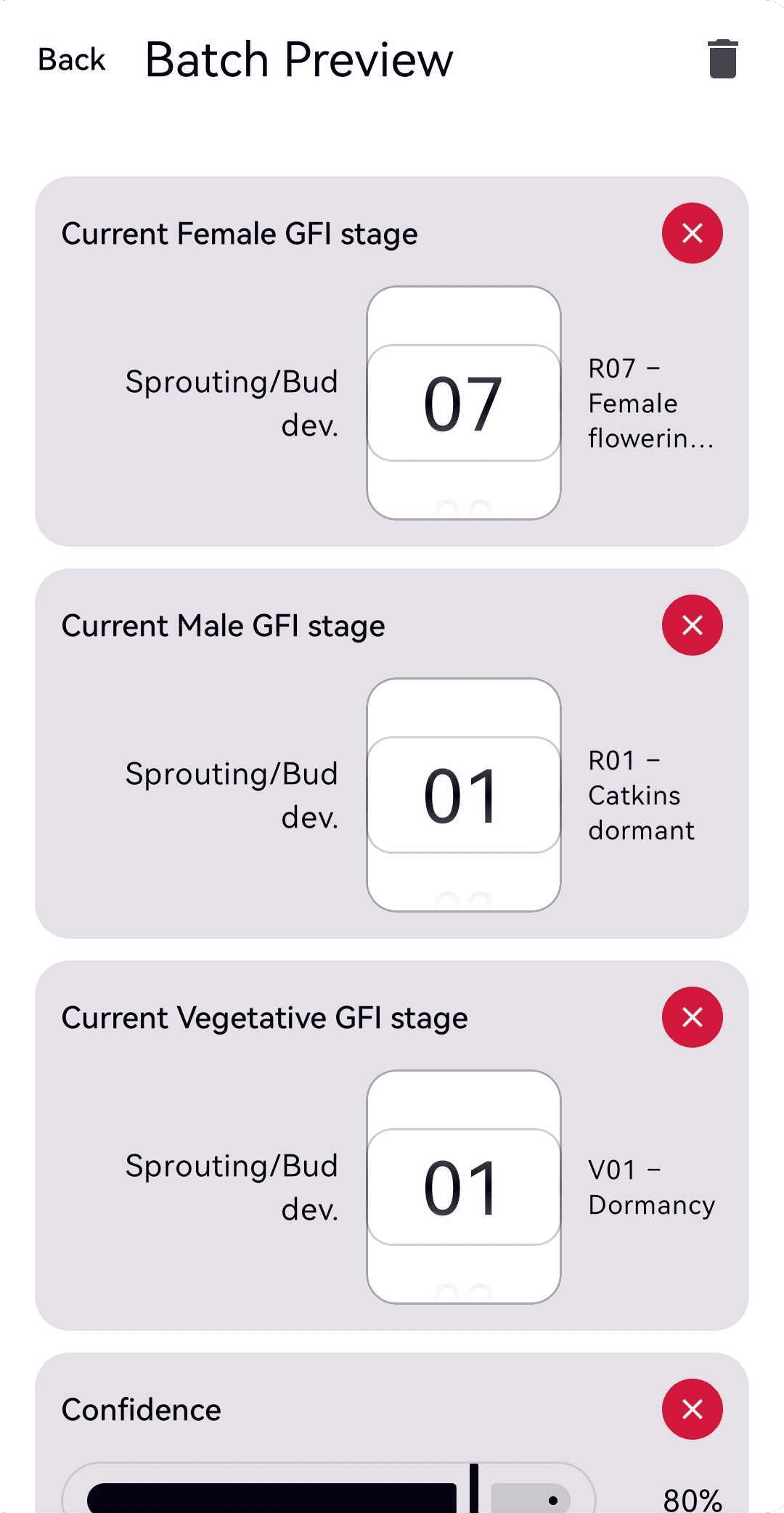Select the value above 07 in Female picker

coord(465,316)
